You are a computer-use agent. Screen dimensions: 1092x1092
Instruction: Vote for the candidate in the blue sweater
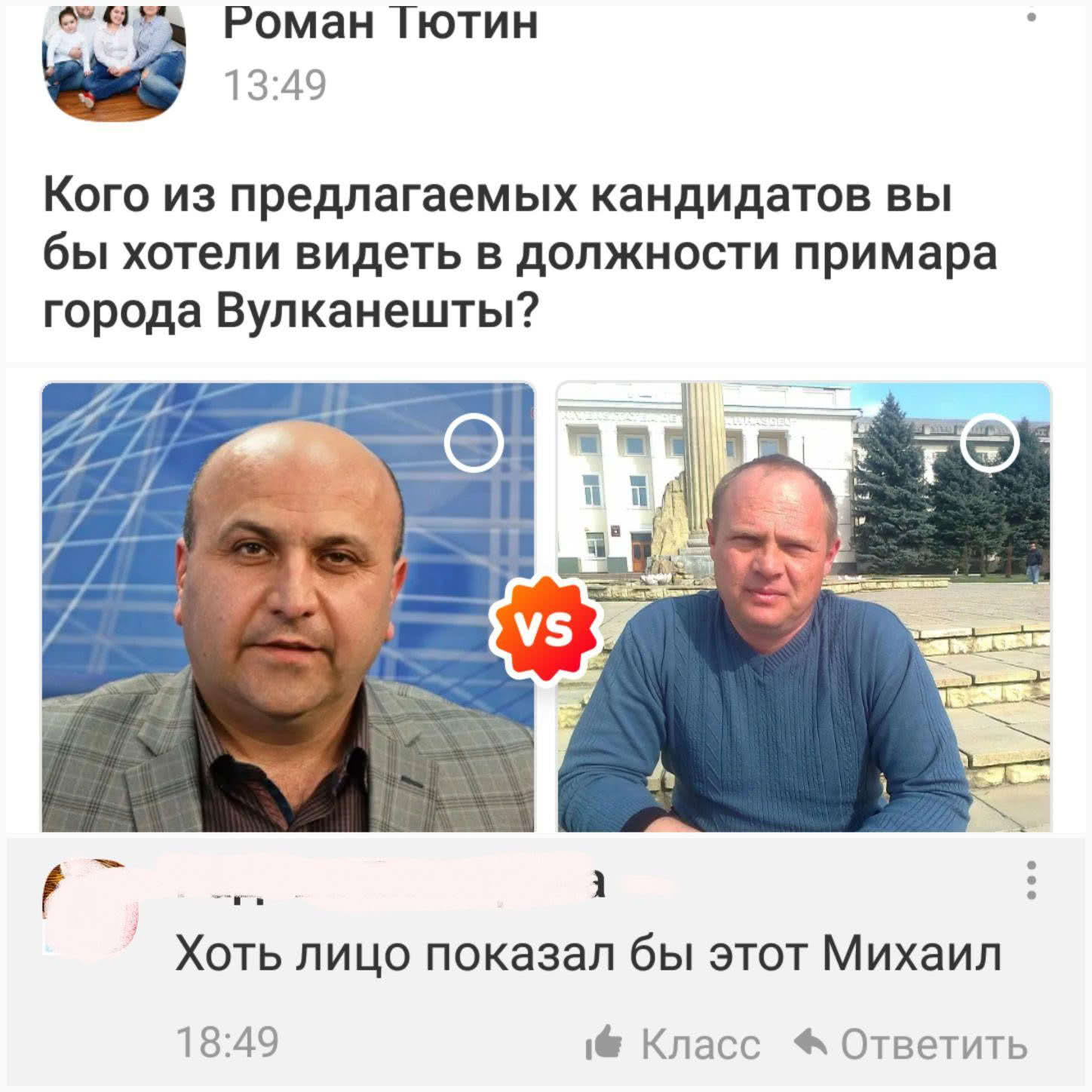pyautogui.click(x=989, y=443)
